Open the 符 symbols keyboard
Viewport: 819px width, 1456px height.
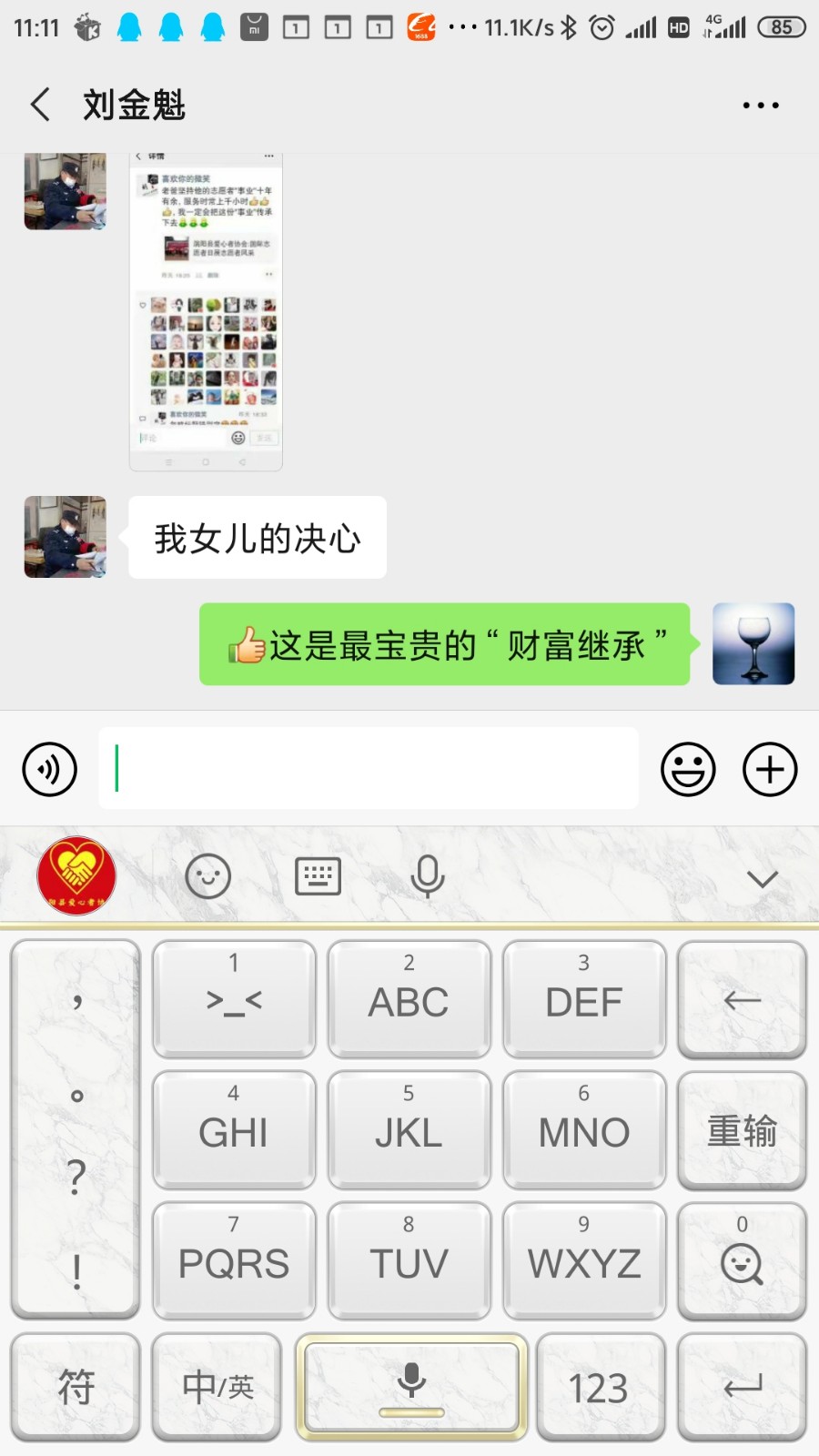[x=76, y=1387]
